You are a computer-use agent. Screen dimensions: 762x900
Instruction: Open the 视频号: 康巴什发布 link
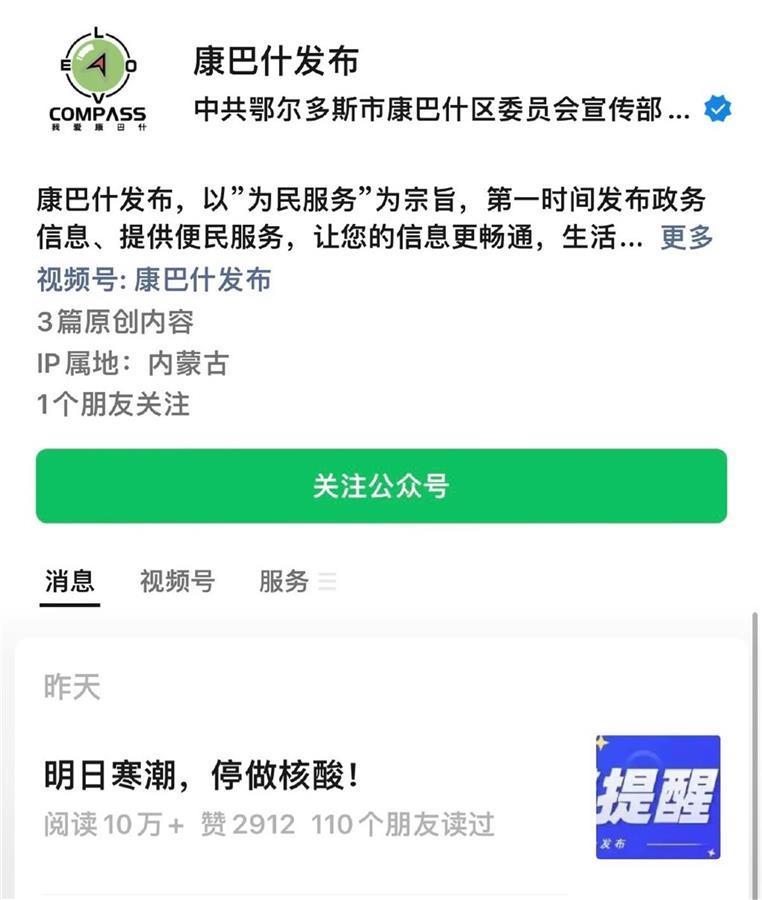154,279
